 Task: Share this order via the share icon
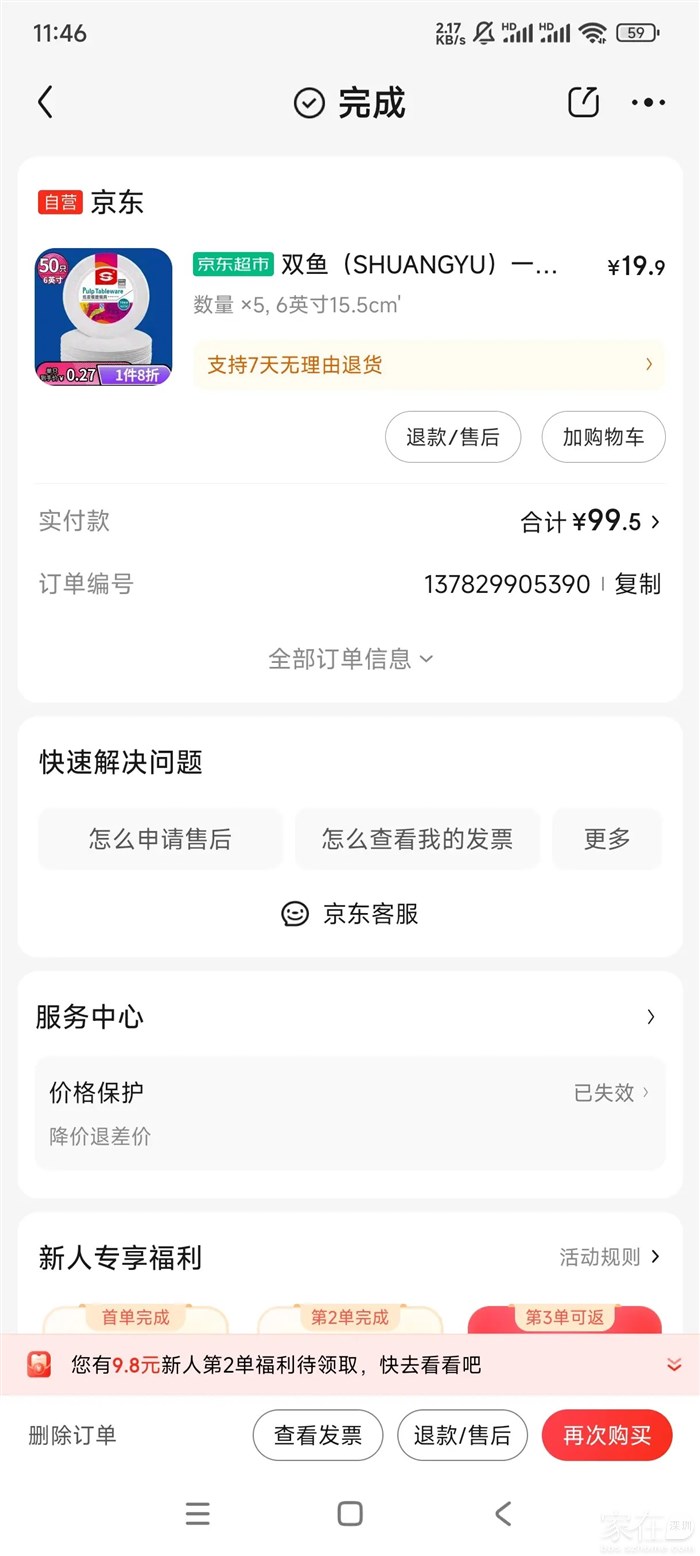pyautogui.click(x=583, y=102)
